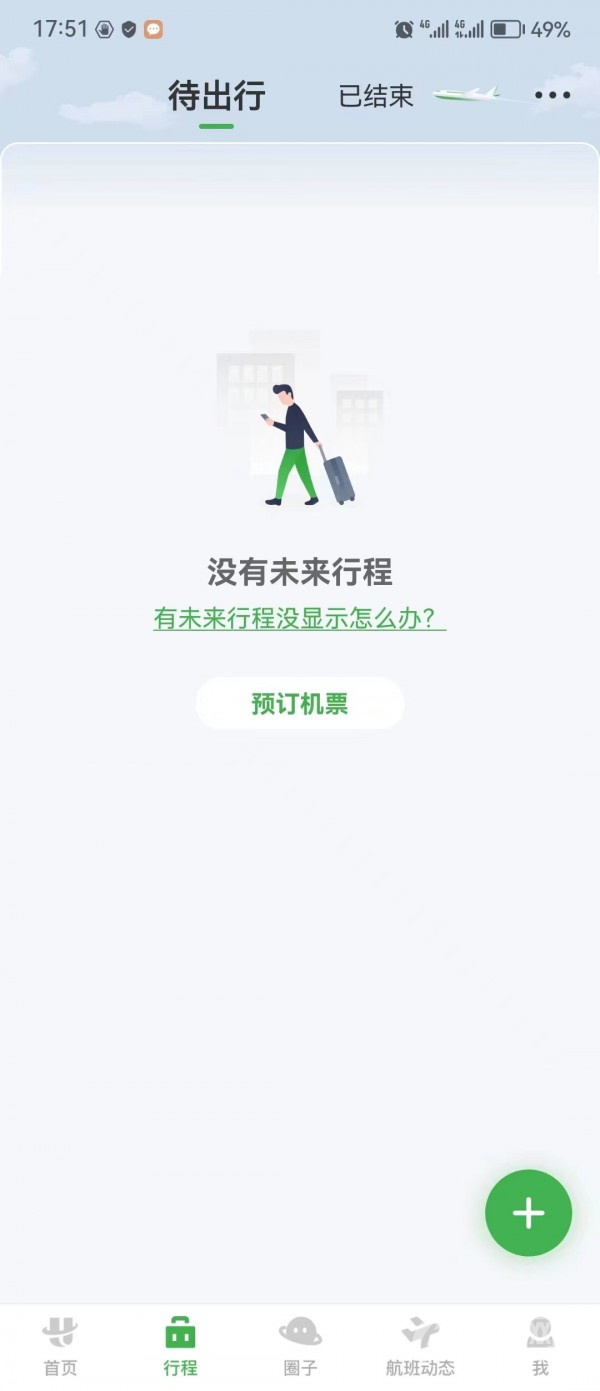Open the 我 profile tab
Viewport: 600px width, 1391px height.
(540, 1347)
